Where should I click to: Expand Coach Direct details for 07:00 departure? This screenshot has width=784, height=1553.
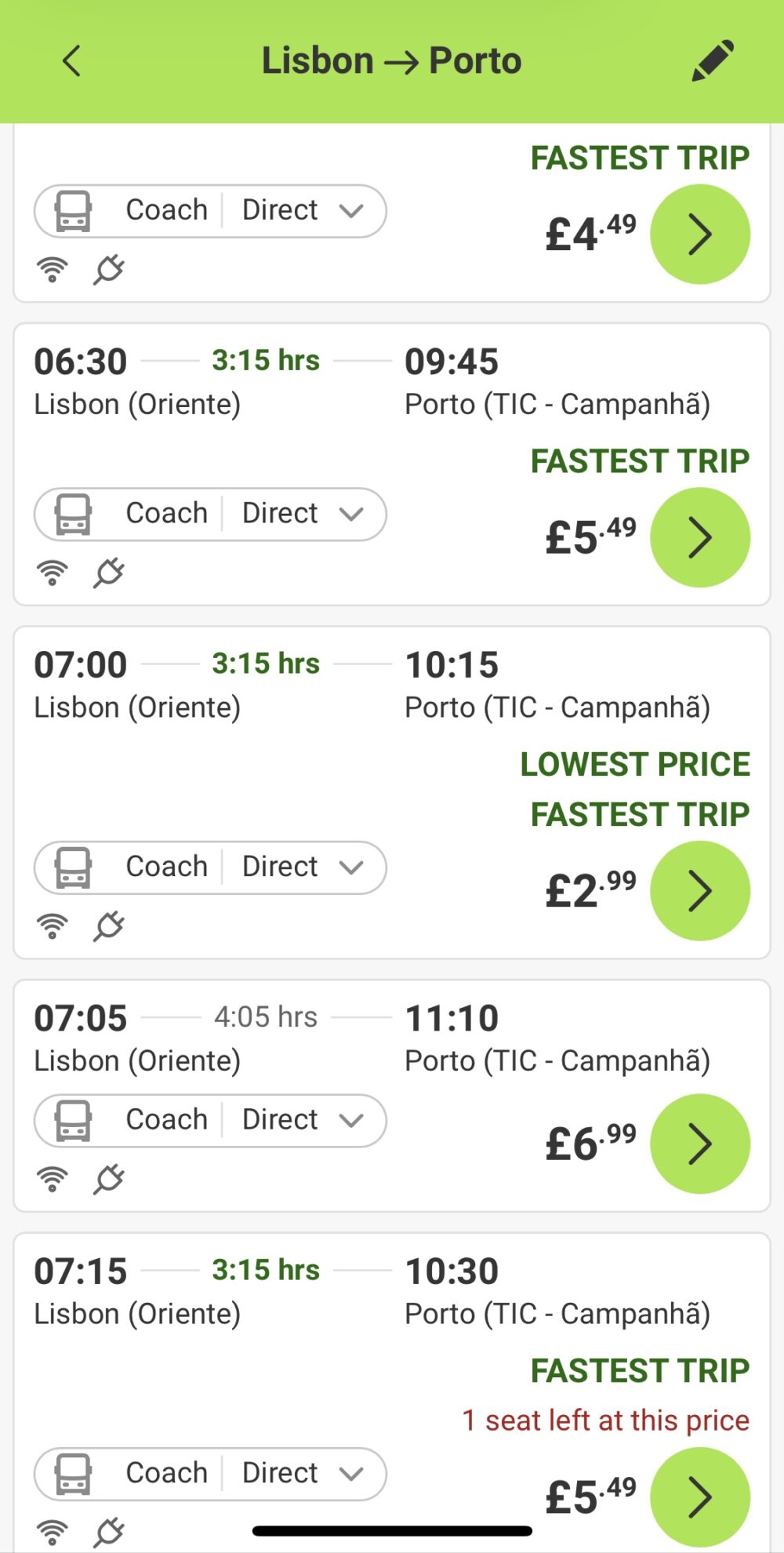pos(210,867)
